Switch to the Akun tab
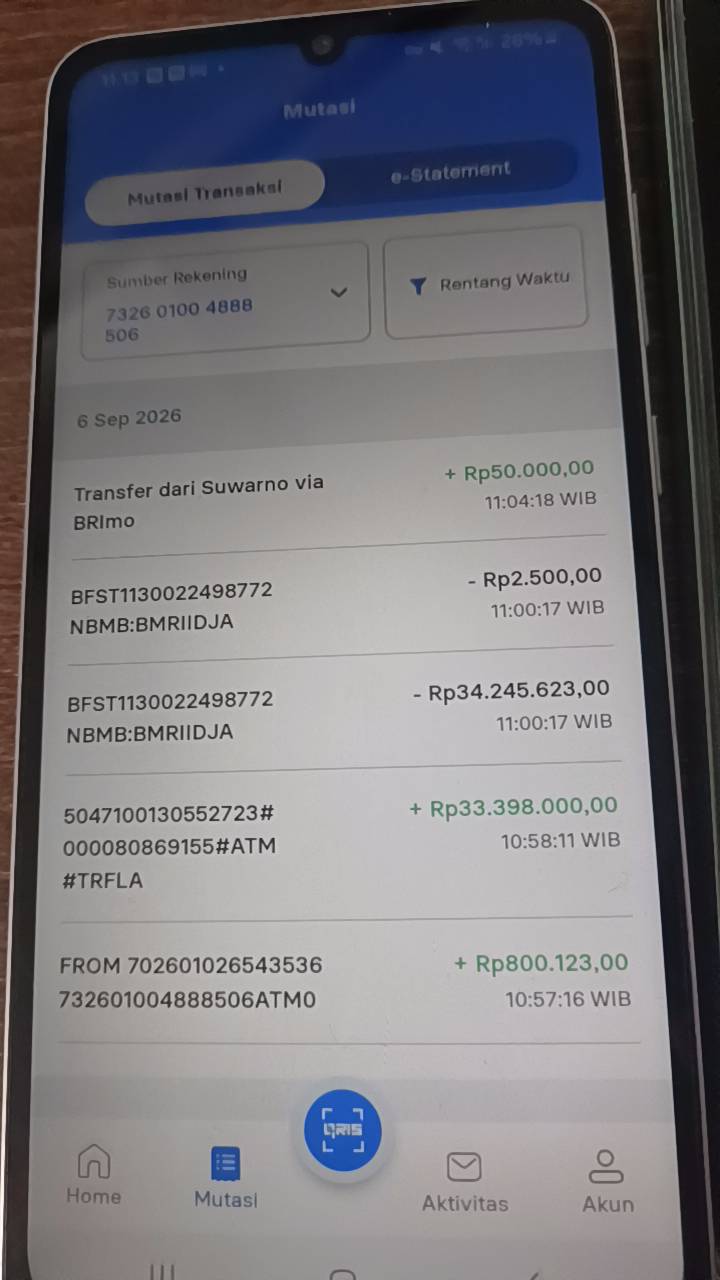 (607, 1183)
